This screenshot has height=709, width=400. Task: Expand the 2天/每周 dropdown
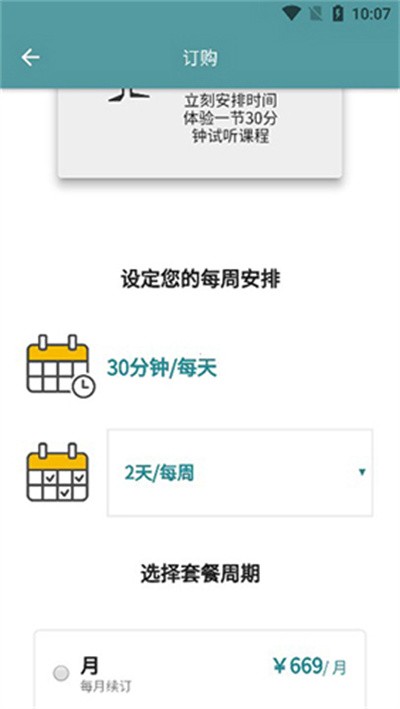(x=240, y=473)
